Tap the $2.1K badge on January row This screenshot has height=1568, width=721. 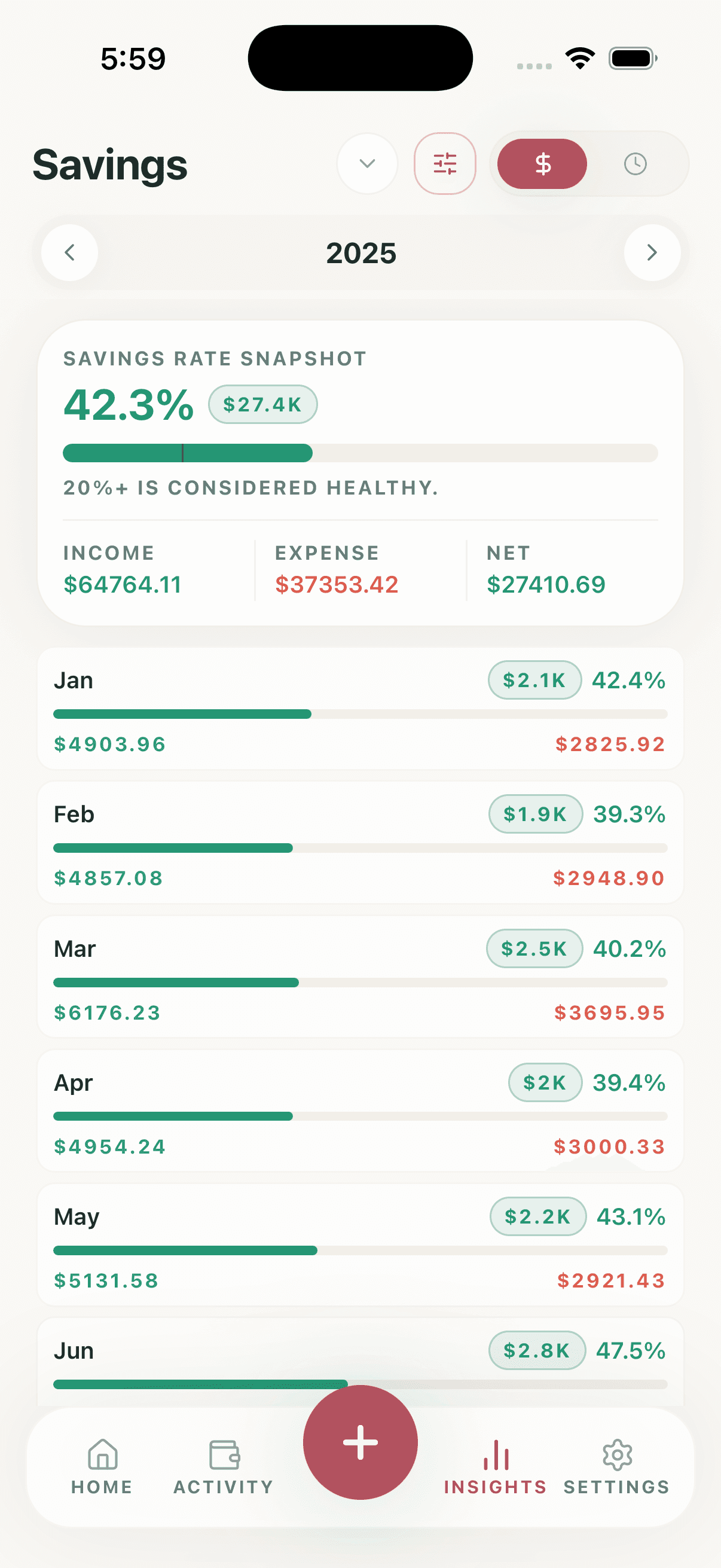click(x=534, y=681)
